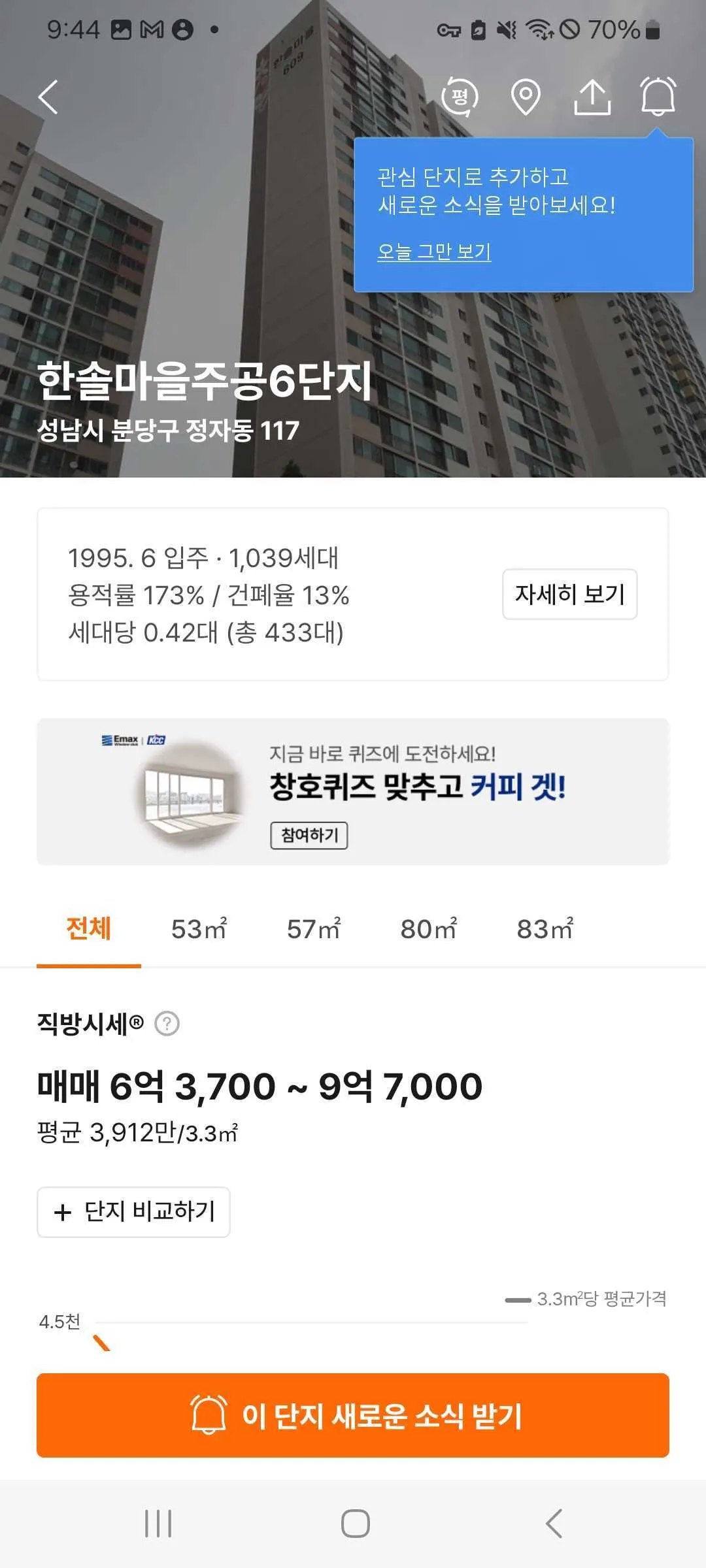Switch to the 83㎡ tab

pyautogui.click(x=545, y=928)
